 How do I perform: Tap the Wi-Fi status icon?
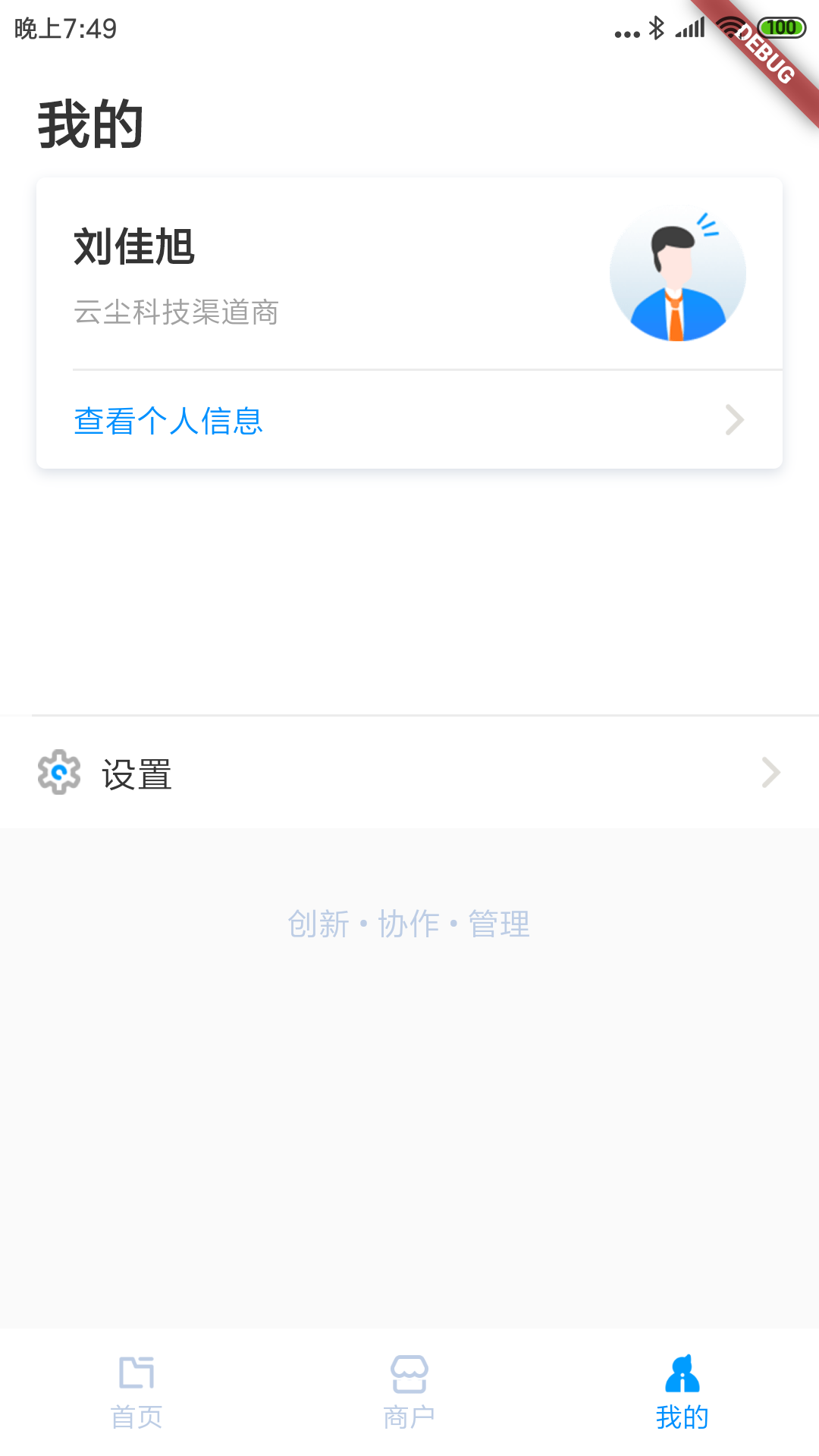[x=728, y=29]
